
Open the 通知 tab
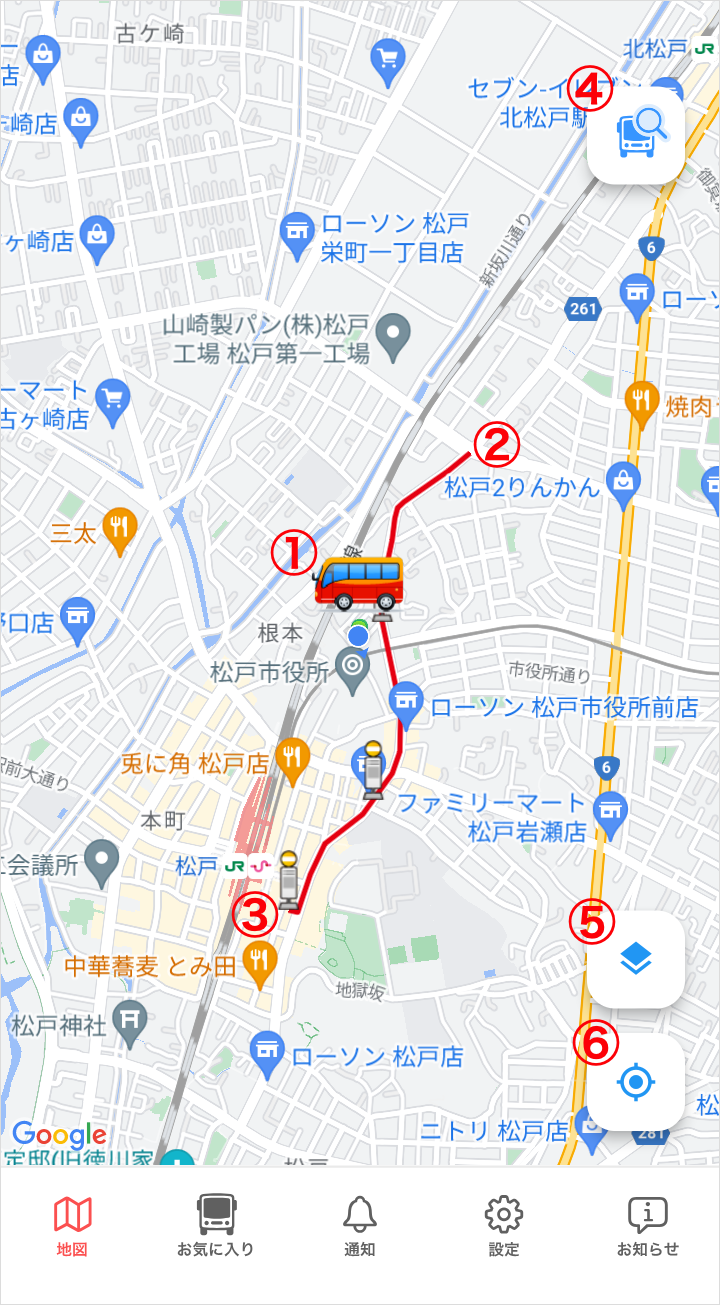360,1226
